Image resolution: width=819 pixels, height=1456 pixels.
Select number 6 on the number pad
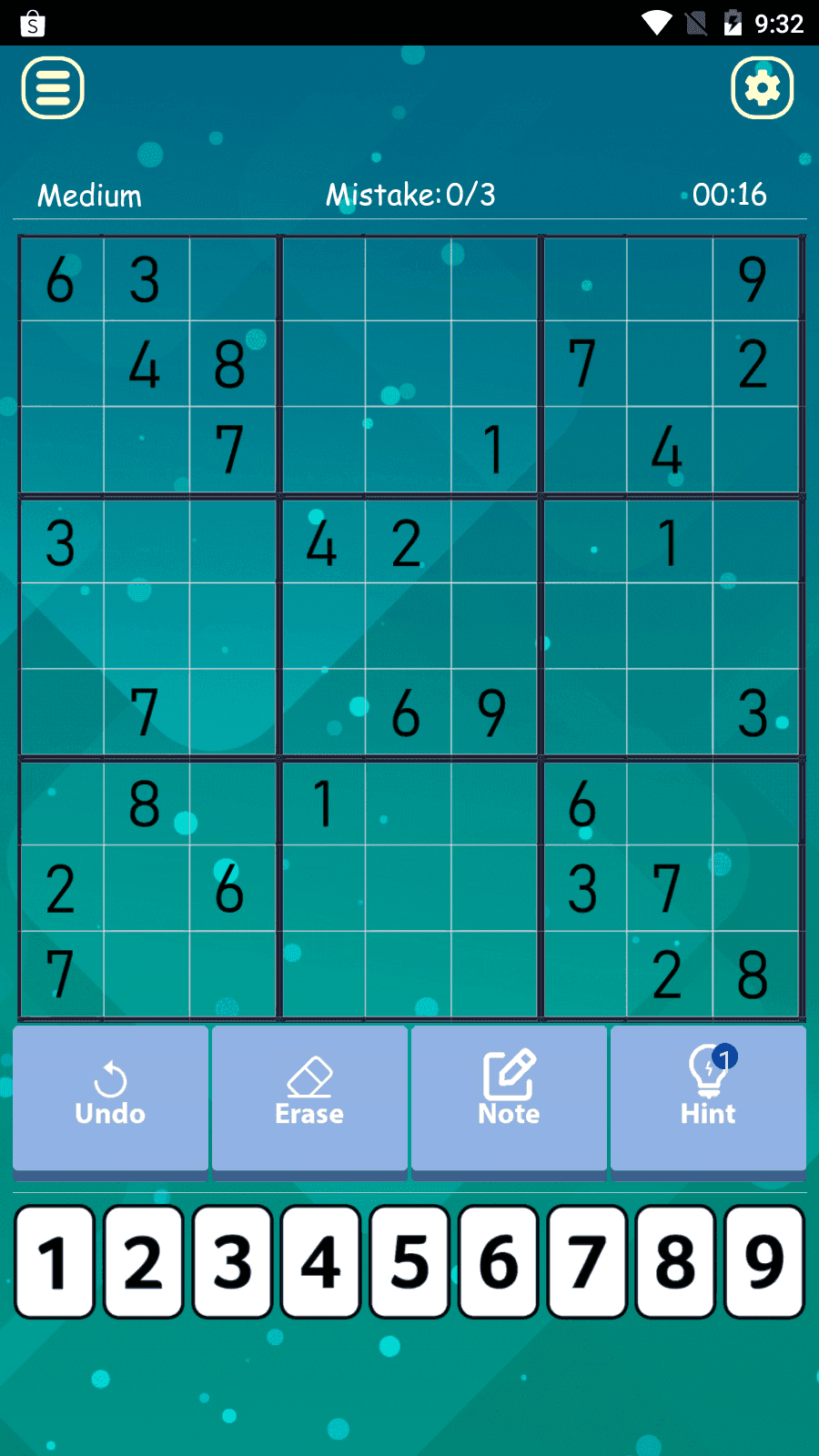(x=499, y=1262)
